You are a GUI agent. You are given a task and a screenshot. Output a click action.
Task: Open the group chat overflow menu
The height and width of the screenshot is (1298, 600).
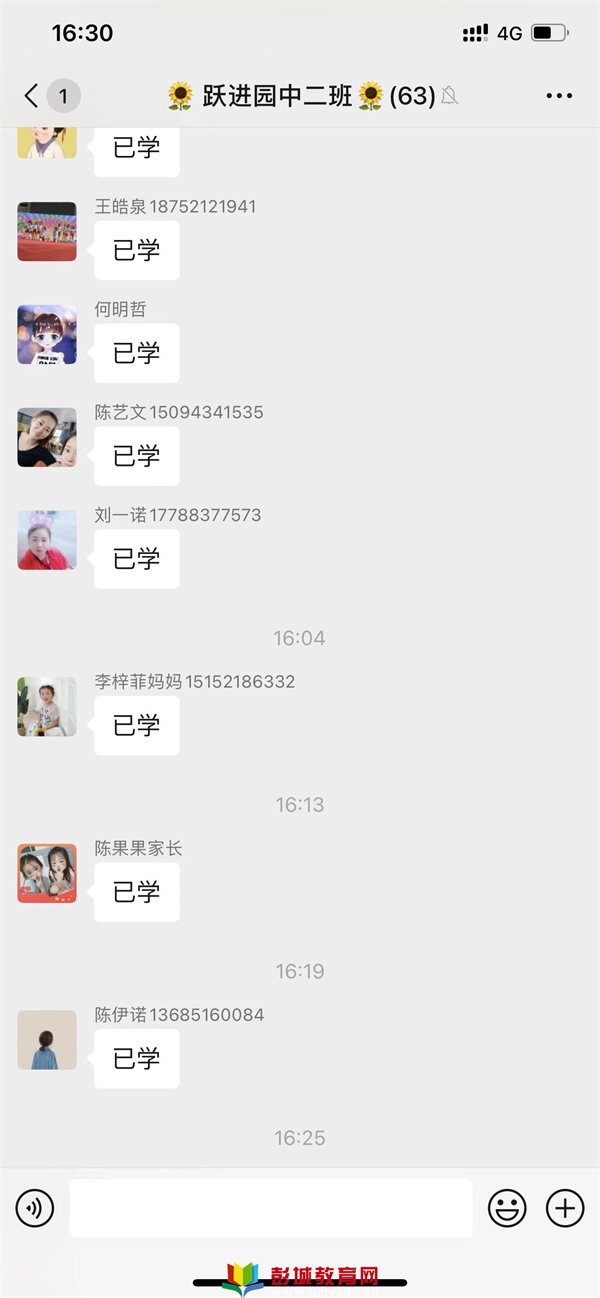pos(559,96)
